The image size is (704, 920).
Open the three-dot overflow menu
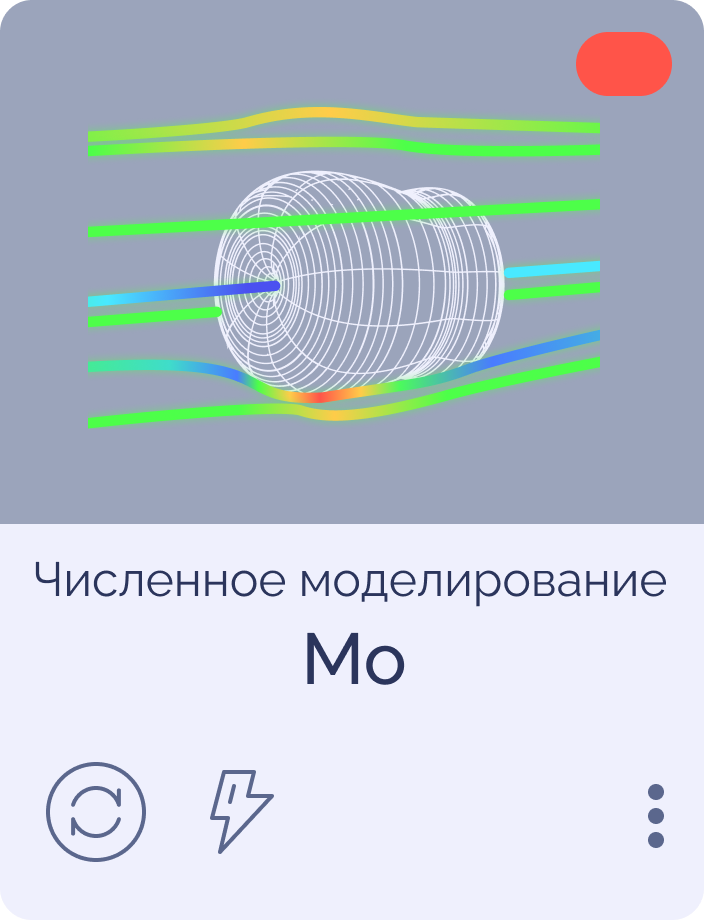[x=656, y=816]
